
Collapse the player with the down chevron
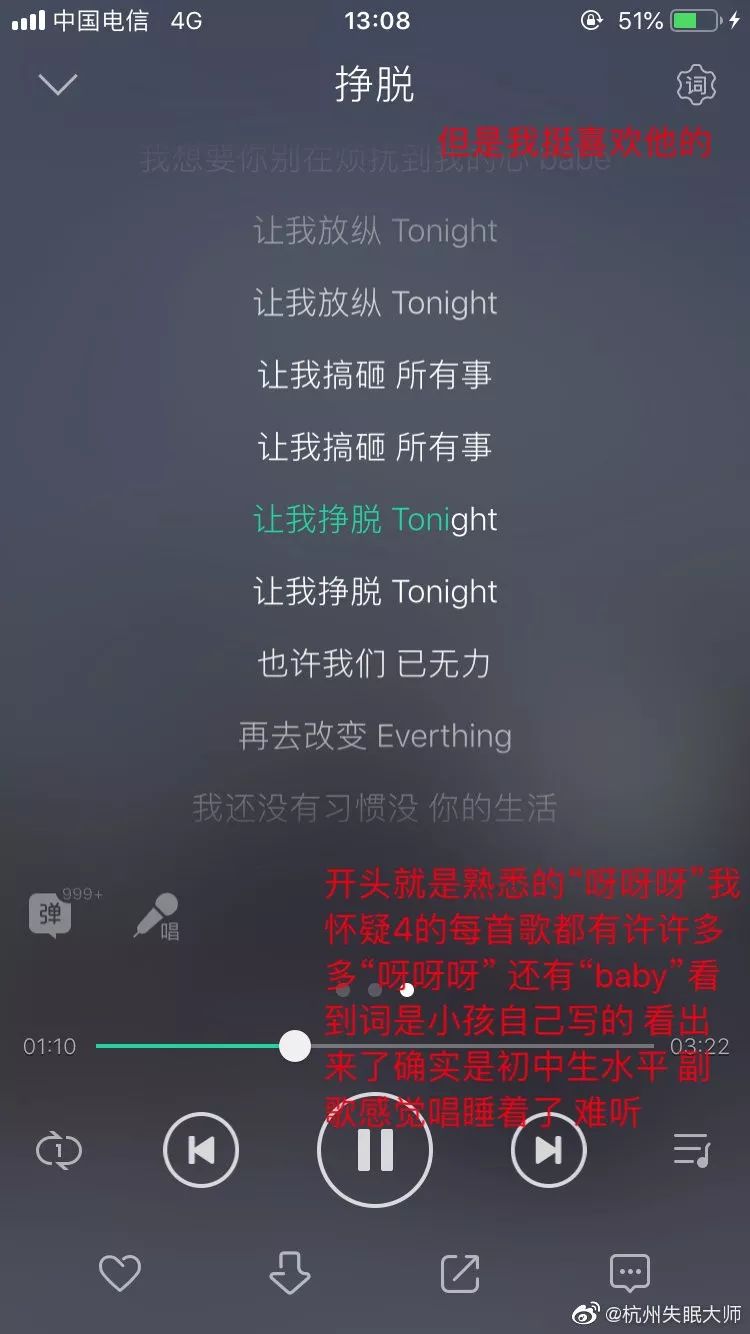tap(58, 84)
